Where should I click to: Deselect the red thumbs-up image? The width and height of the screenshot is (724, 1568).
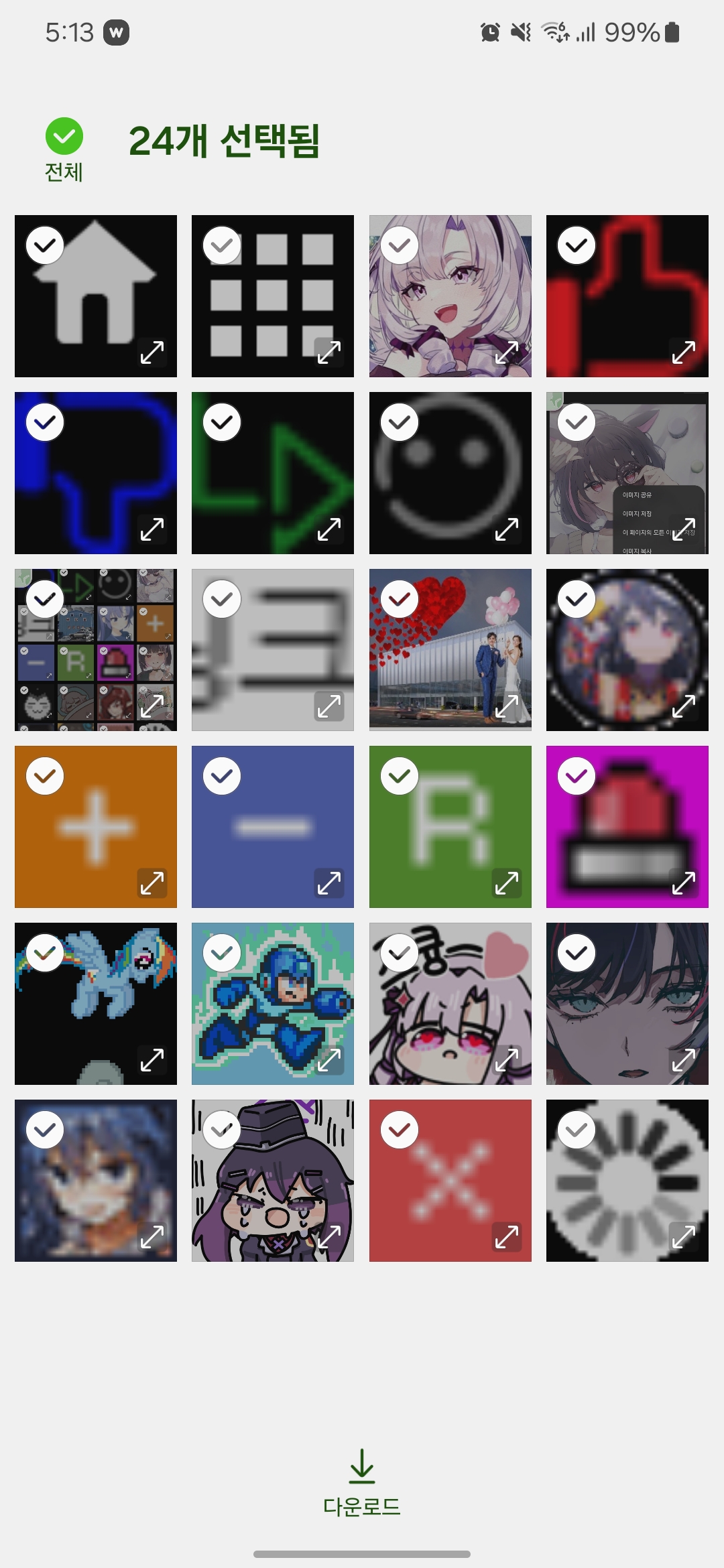(x=577, y=245)
